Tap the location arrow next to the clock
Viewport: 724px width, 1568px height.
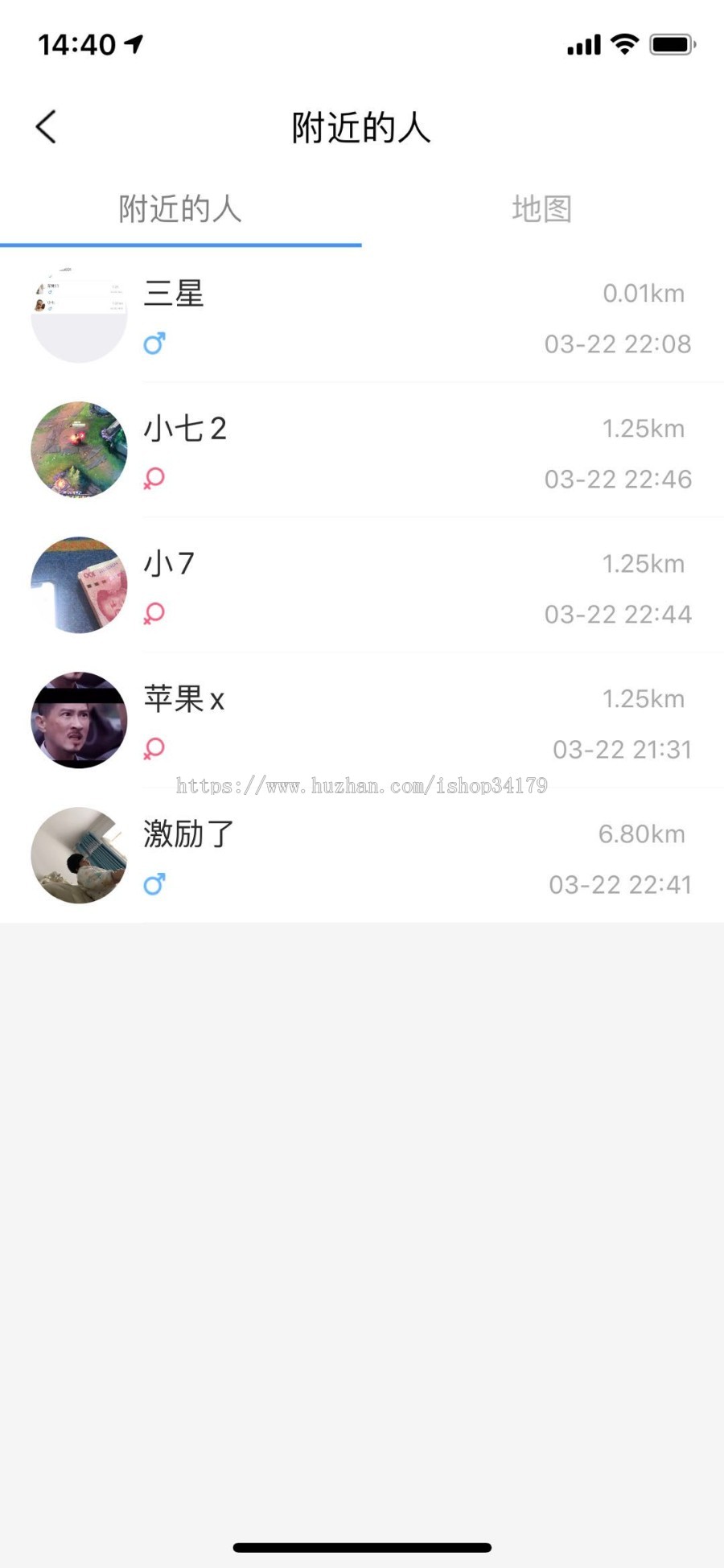coord(131,44)
